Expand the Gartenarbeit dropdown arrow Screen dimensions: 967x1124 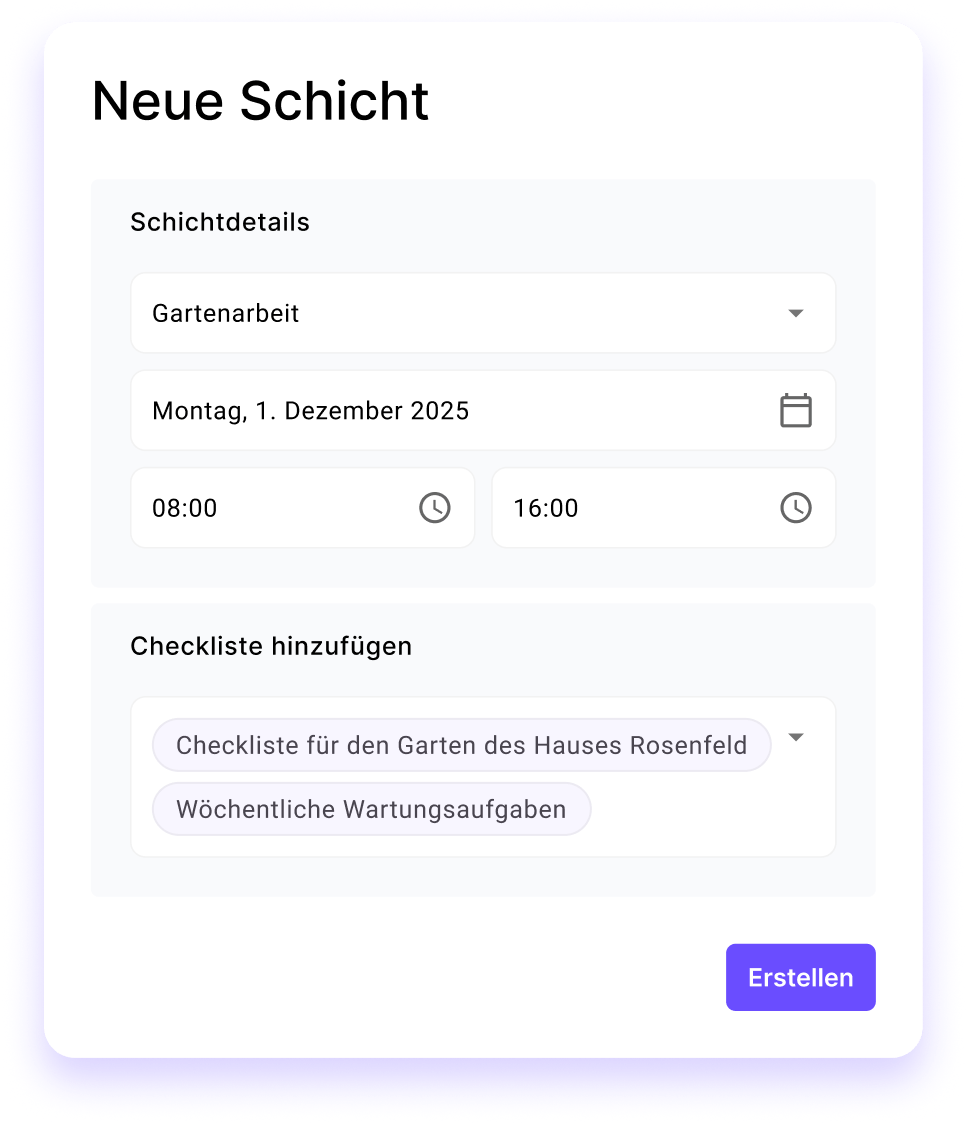(x=796, y=313)
